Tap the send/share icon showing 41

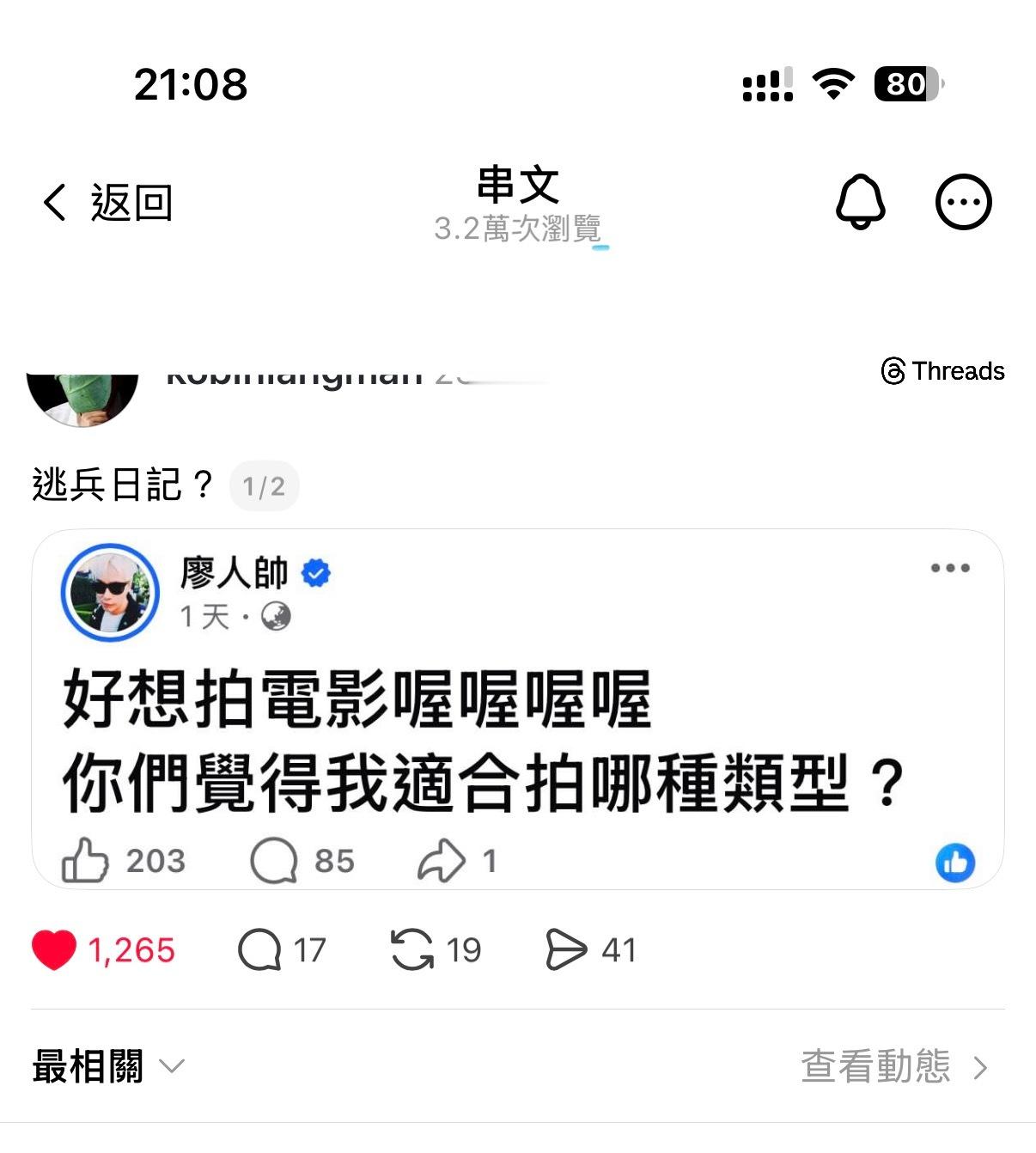568,950
